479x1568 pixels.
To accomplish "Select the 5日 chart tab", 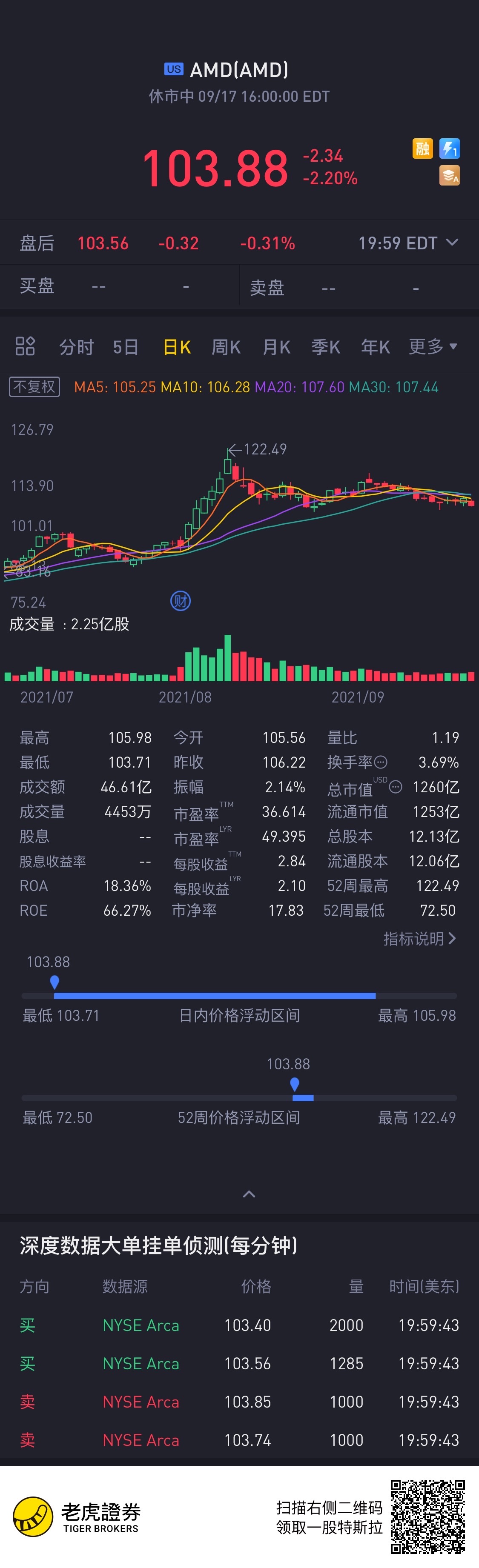I will point(126,347).
